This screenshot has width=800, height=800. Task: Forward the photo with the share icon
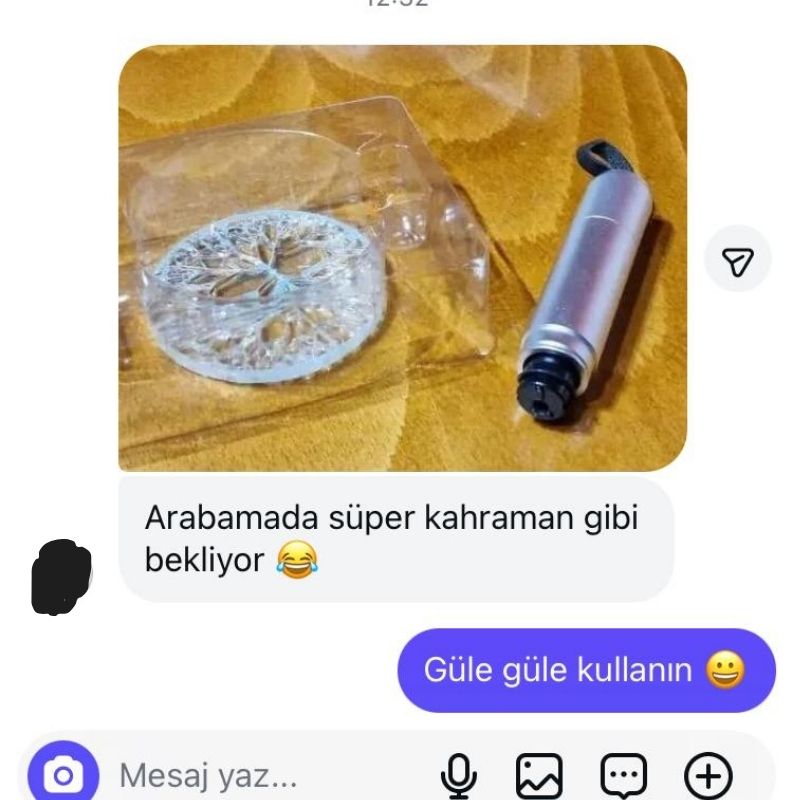pyautogui.click(x=738, y=260)
